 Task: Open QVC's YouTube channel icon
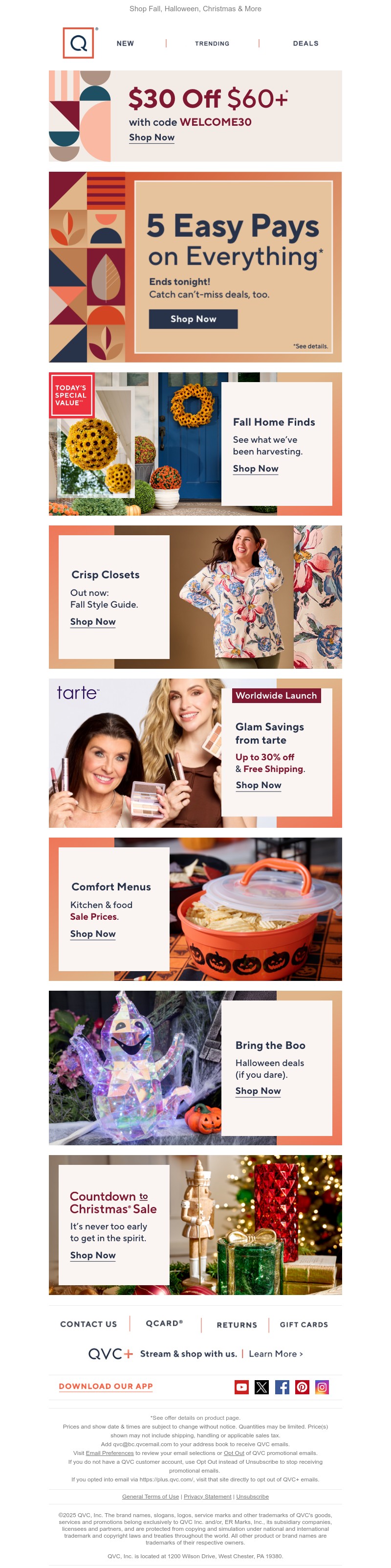coord(241,1387)
